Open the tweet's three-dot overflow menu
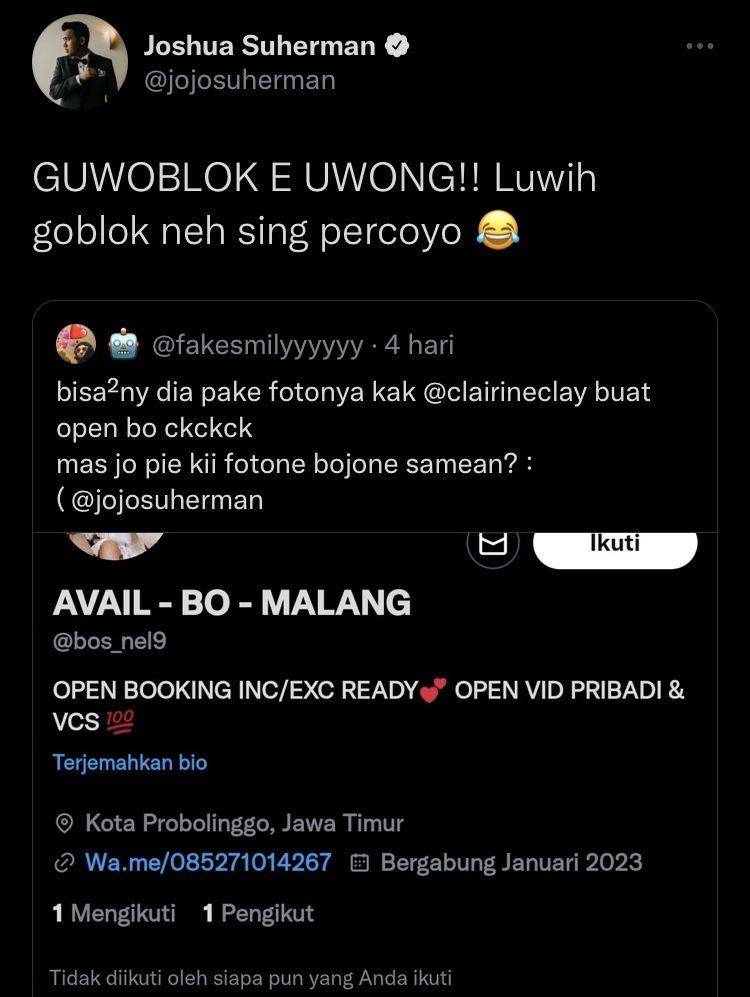750x997 pixels. click(699, 46)
